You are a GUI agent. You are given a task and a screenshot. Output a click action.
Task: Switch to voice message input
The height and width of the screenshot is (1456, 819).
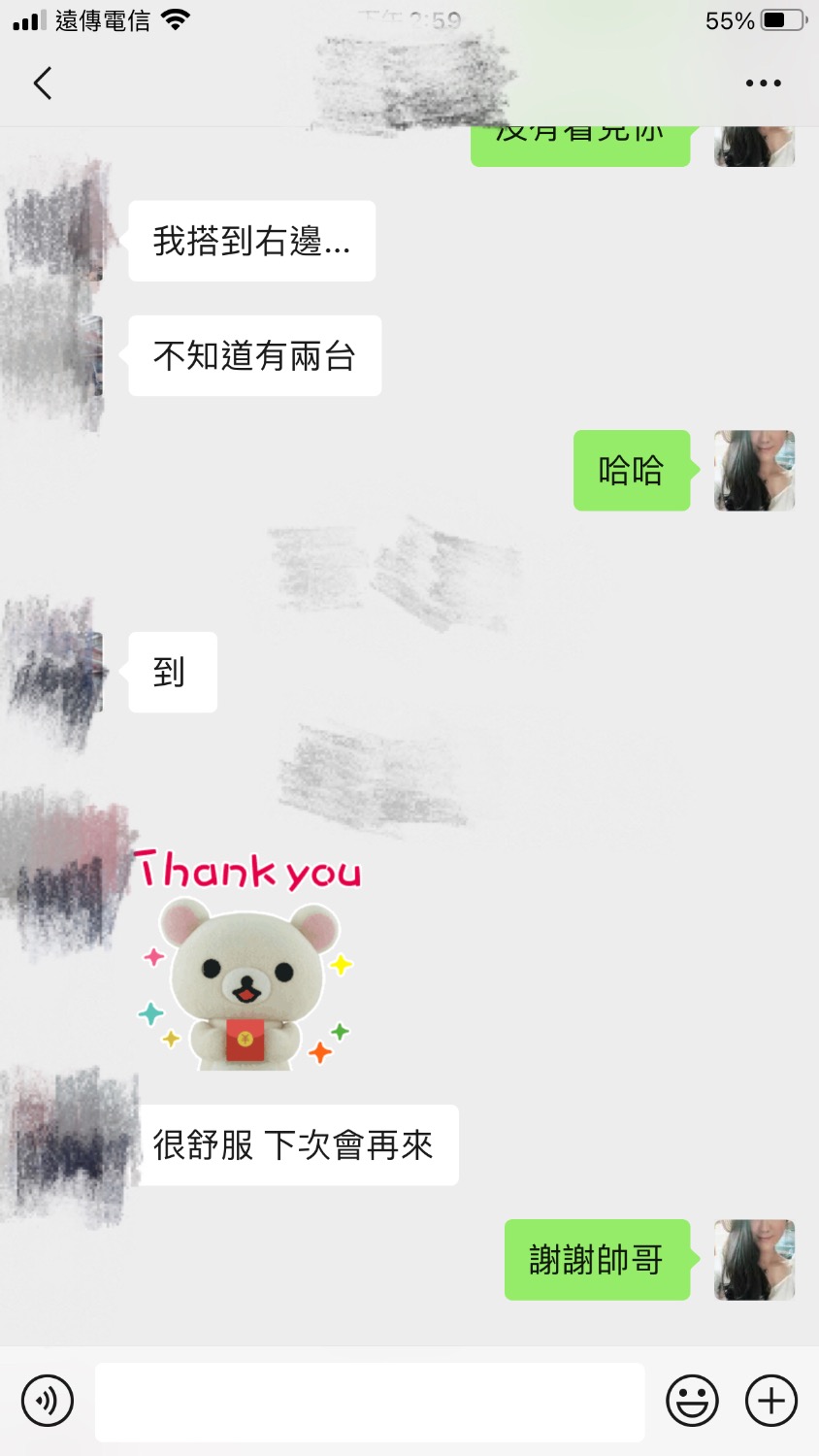point(48,1401)
